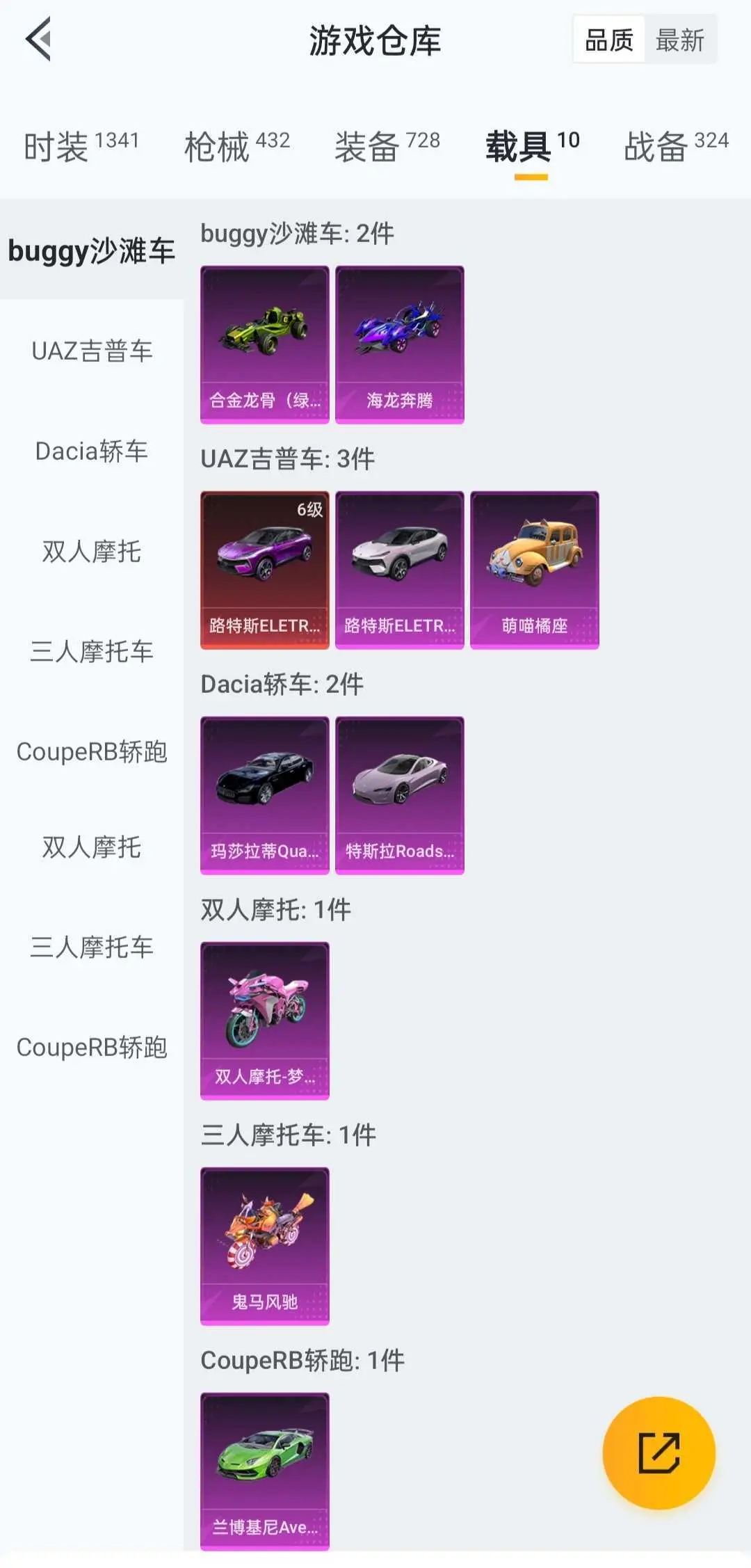
Task: Tap the orange floating share button
Action: tap(659, 1453)
